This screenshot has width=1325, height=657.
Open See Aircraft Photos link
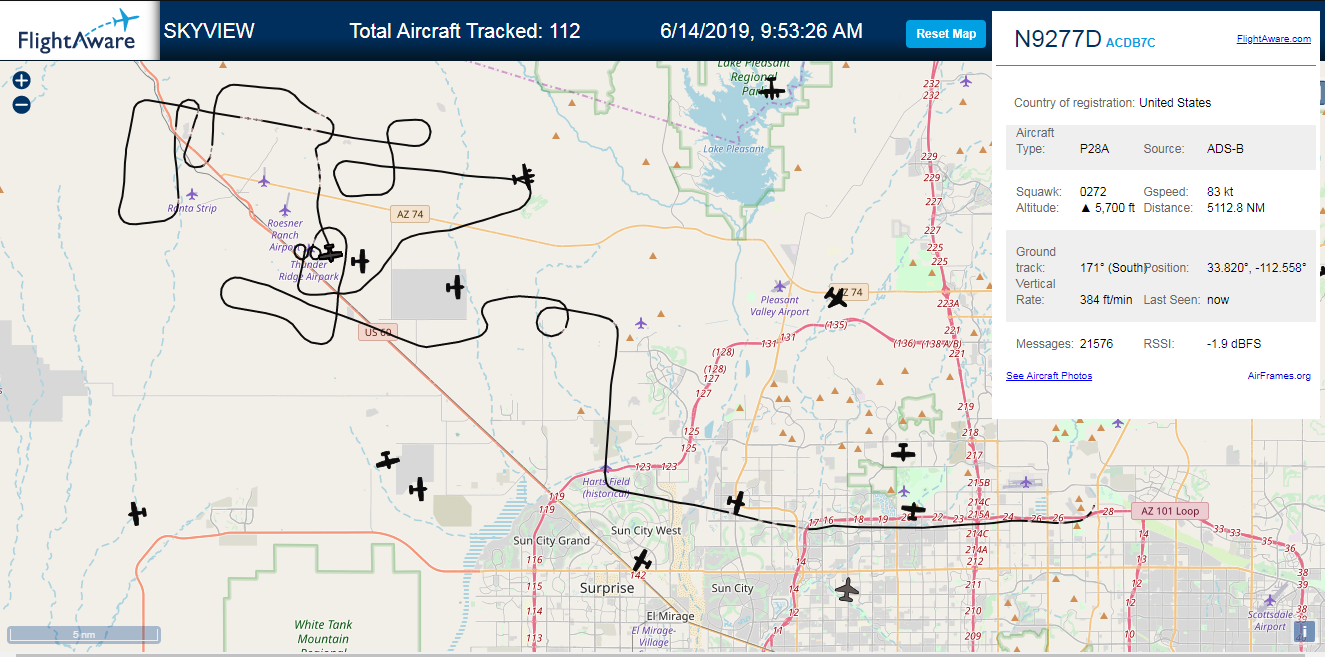coord(1049,376)
